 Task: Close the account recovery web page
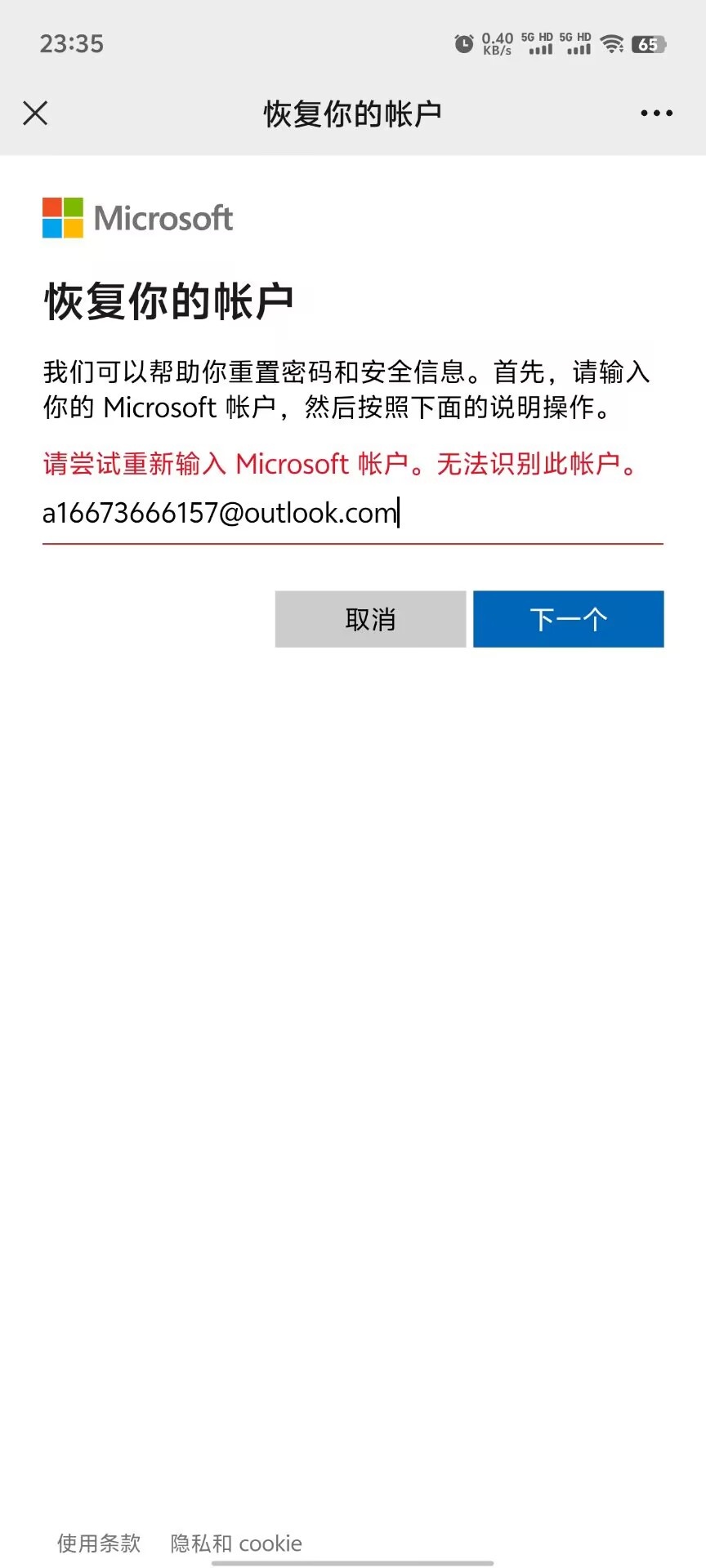[x=35, y=113]
